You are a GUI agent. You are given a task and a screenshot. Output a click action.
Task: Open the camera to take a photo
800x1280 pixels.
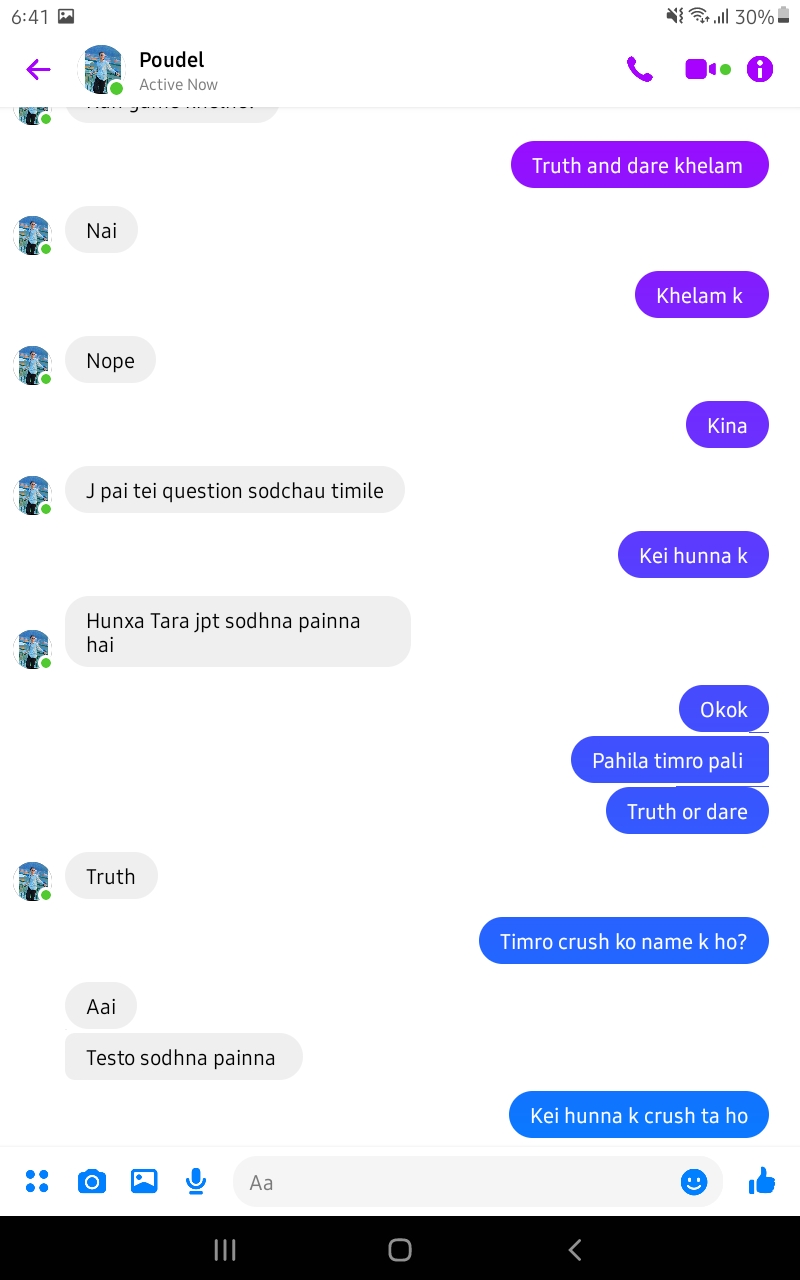tap(91, 1181)
